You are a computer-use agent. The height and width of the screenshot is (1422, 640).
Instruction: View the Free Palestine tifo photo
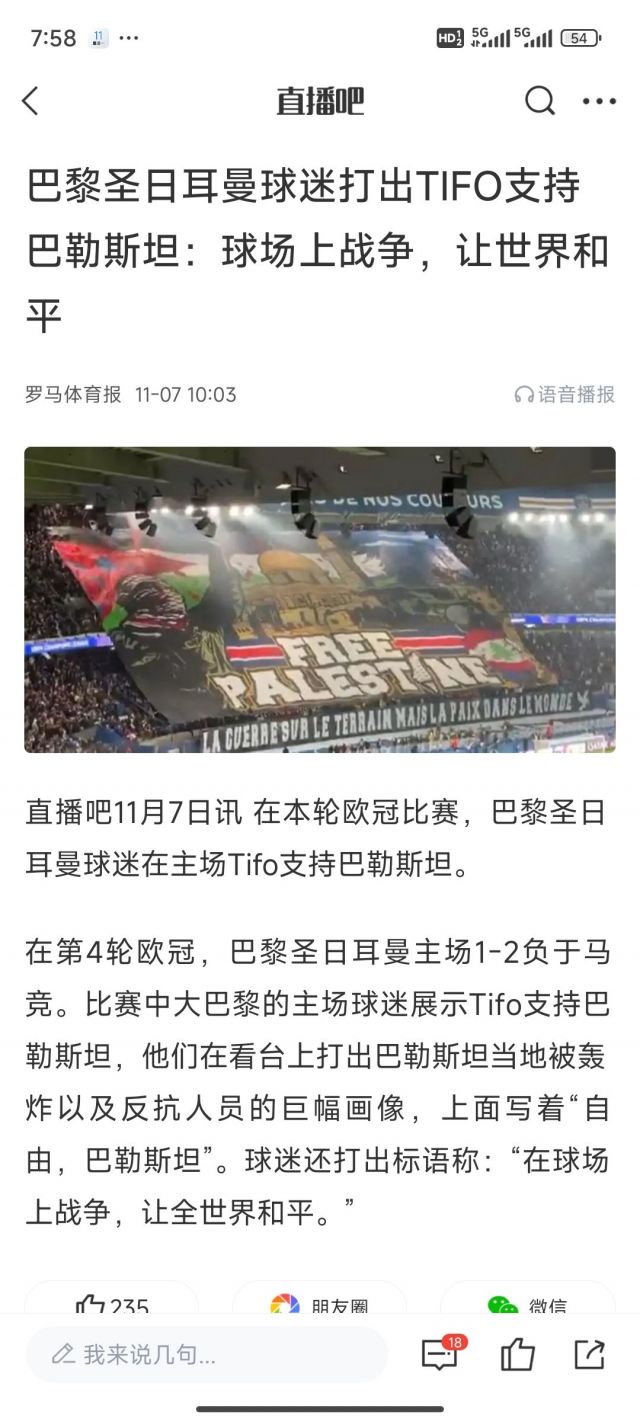point(320,599)
